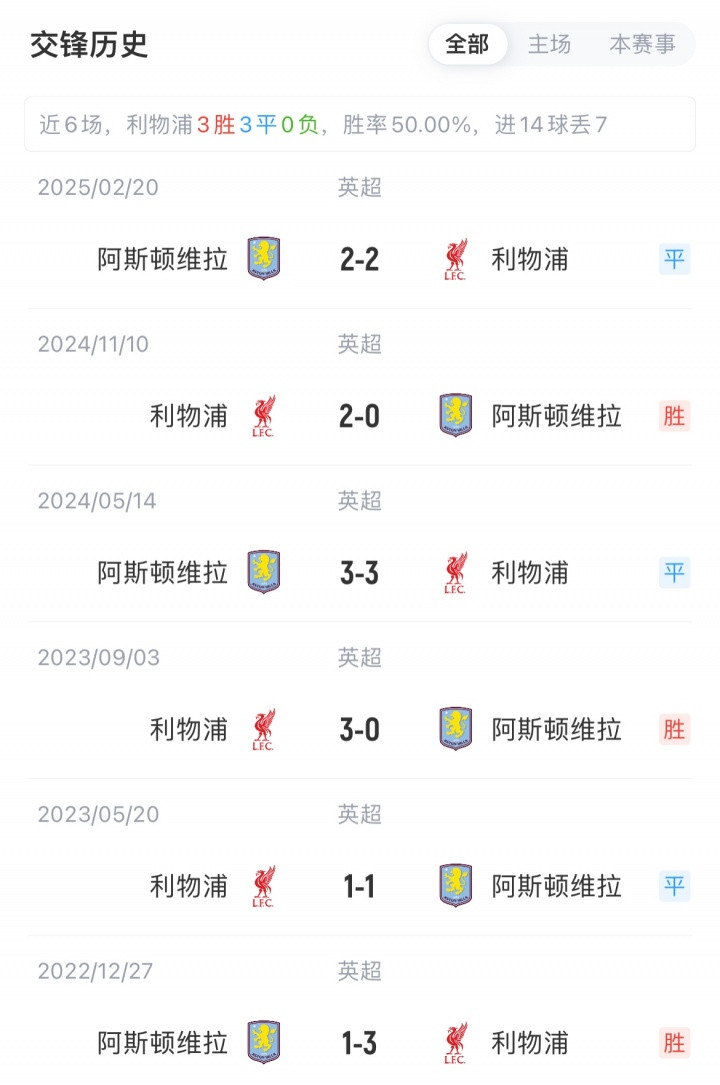
Task: View the 2024/05/14 match that ended 3-3
Action: point(359,572)
